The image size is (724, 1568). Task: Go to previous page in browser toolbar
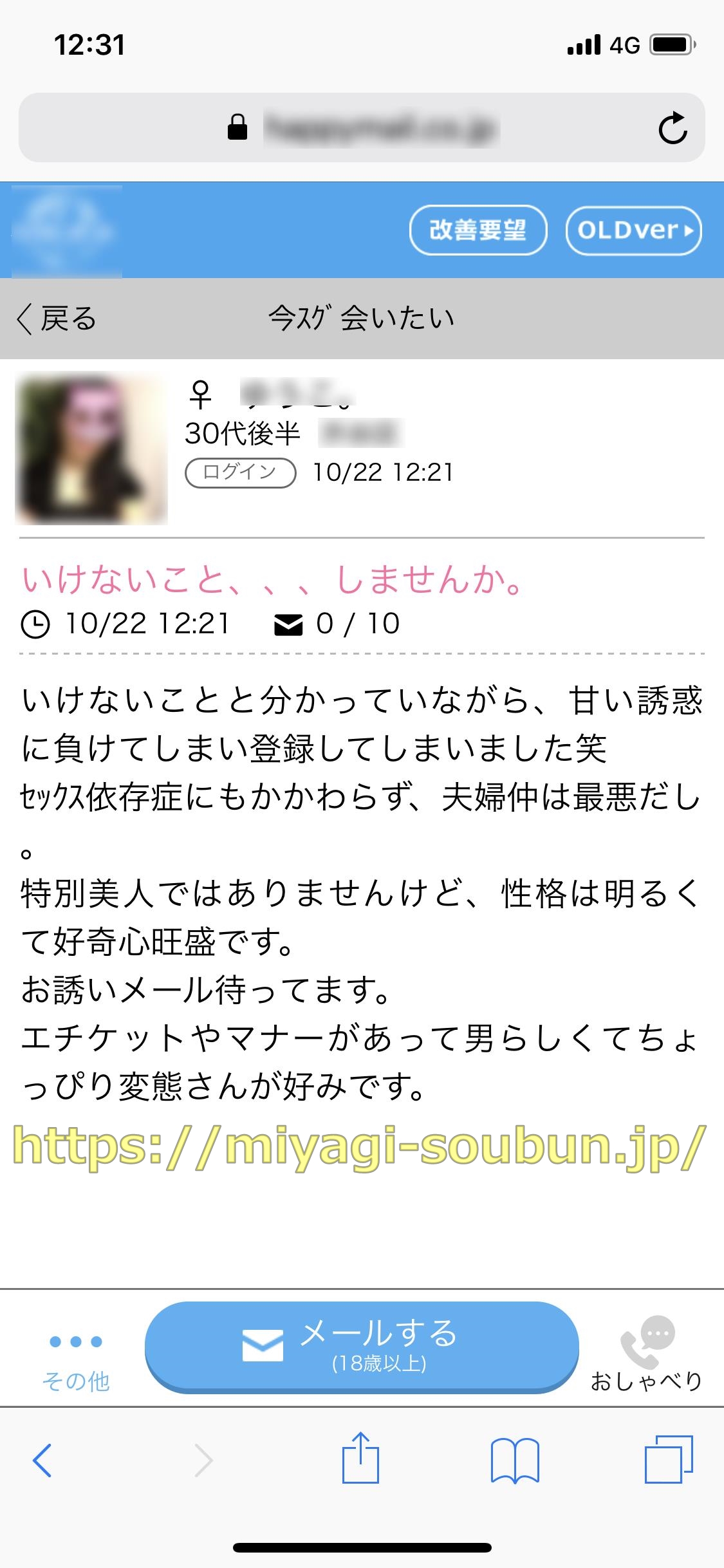[42, 1460]
